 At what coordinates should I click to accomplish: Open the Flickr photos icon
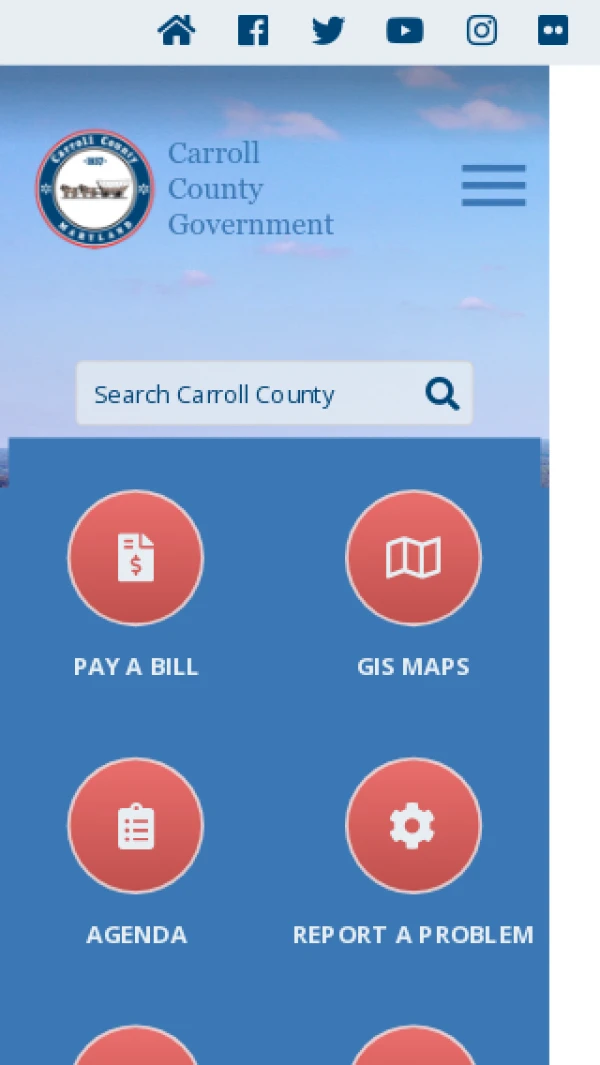pyautogui.click(x=553, y=31)
